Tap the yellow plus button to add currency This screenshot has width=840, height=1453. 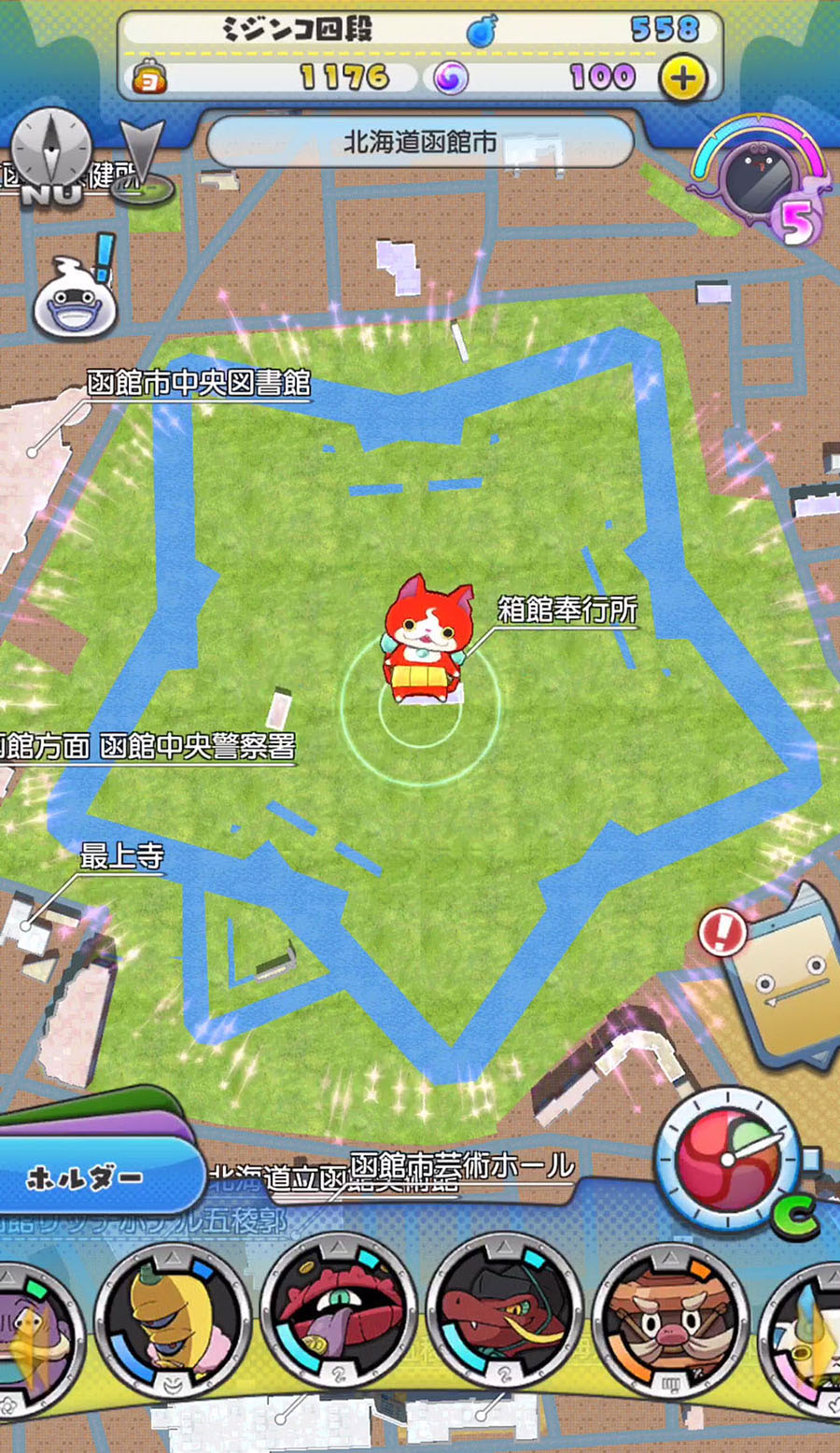(682, 78)
